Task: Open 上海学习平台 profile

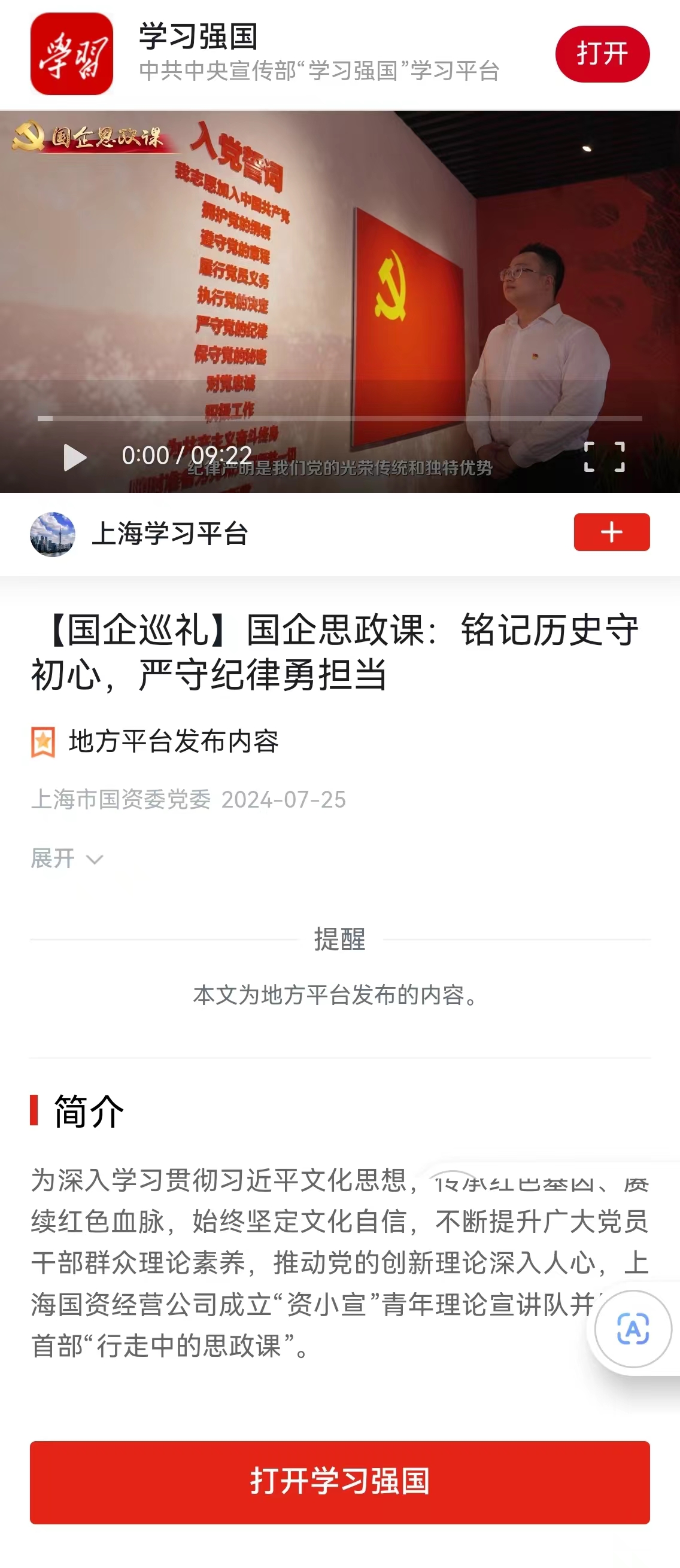Action: 169,534
